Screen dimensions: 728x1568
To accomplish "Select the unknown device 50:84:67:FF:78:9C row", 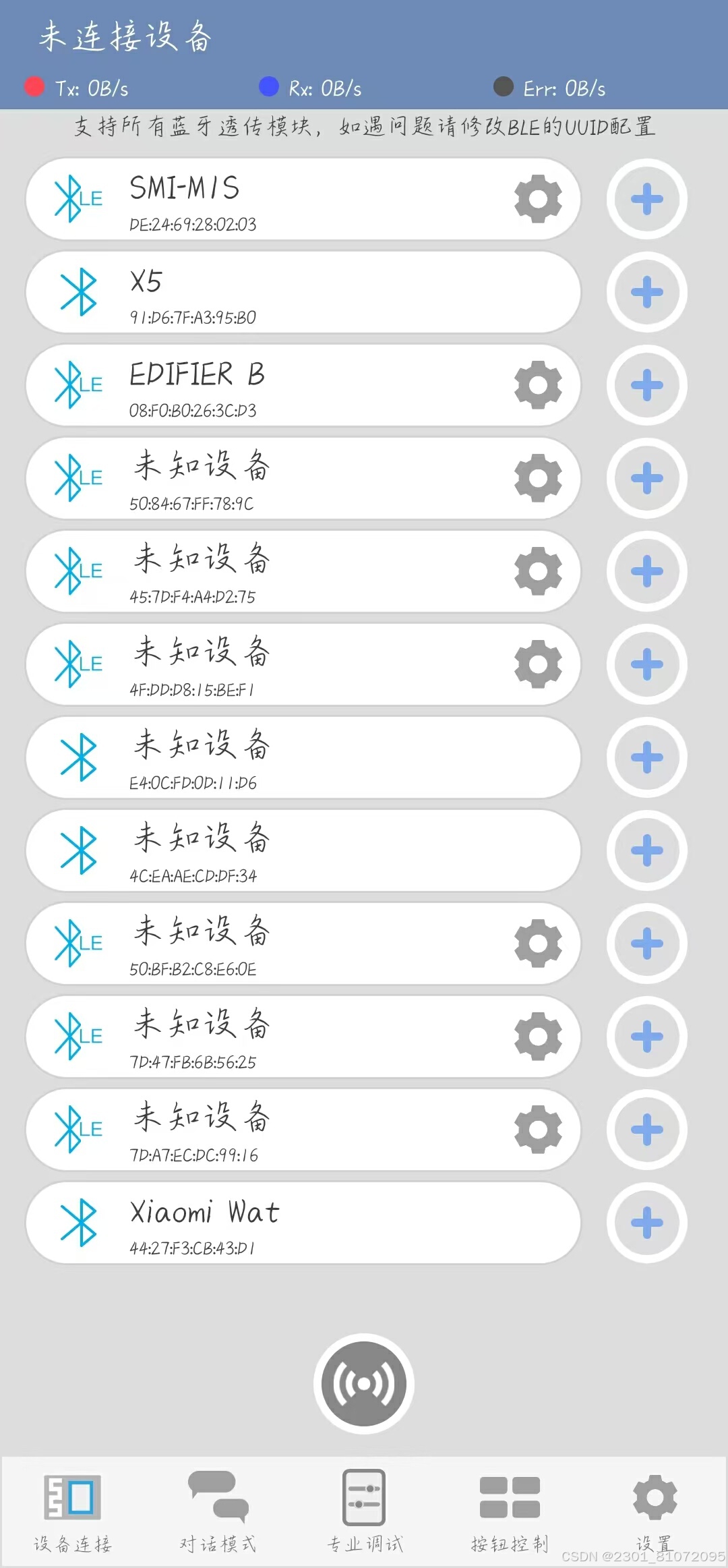I will [303, 478].
